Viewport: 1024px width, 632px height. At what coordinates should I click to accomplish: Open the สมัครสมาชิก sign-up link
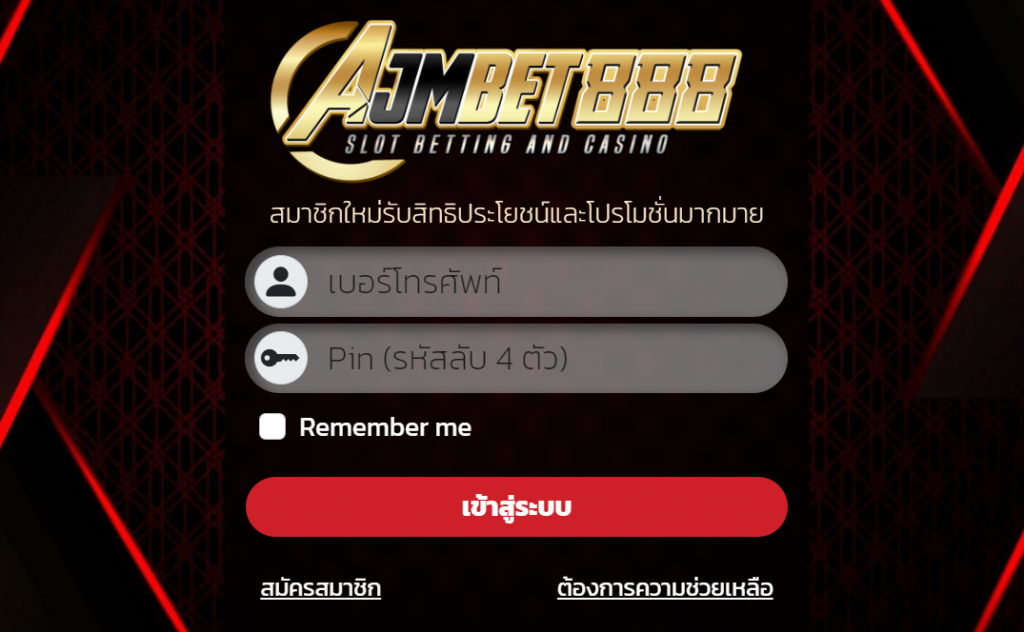point(320,588)
